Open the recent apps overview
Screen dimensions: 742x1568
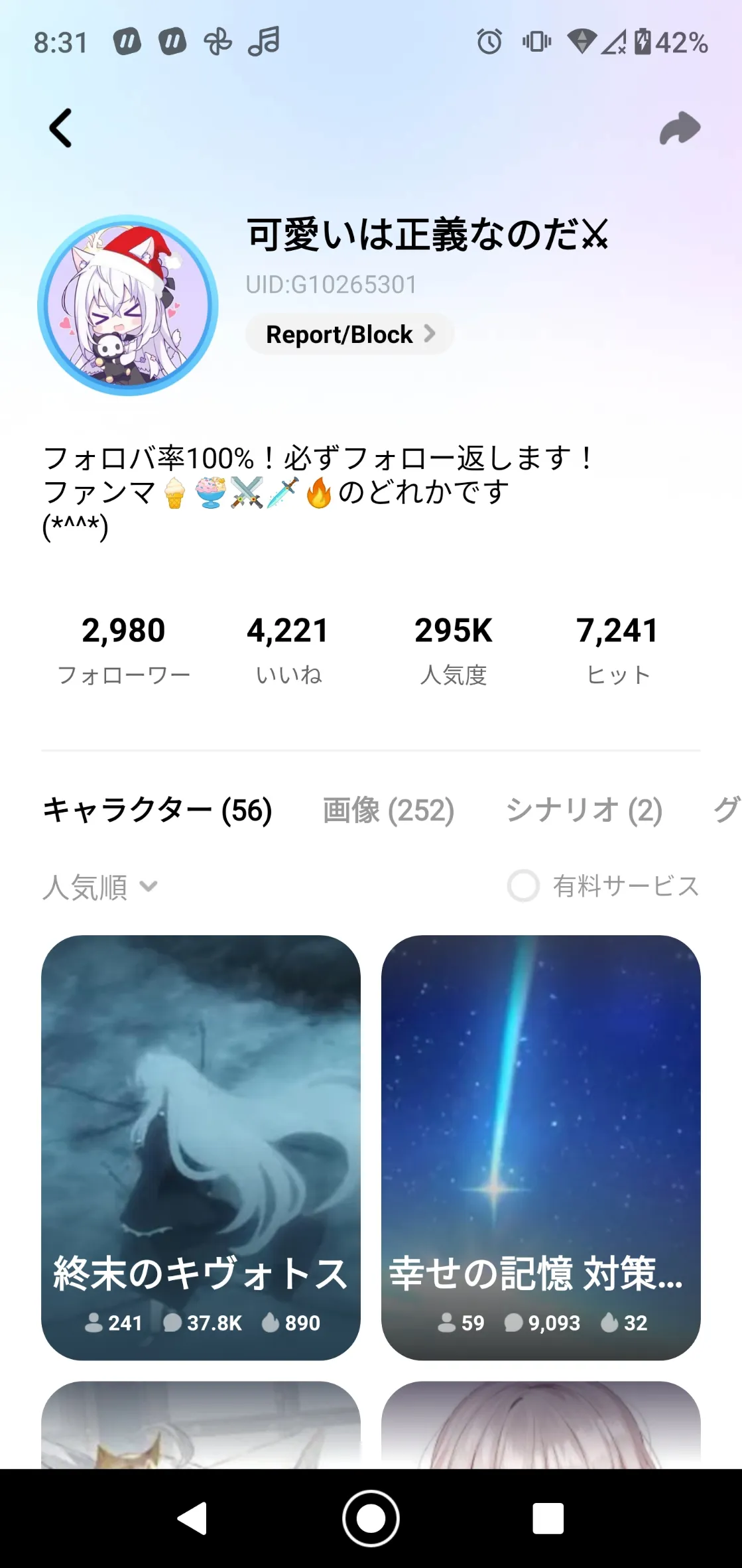(x=548, y=1518)
